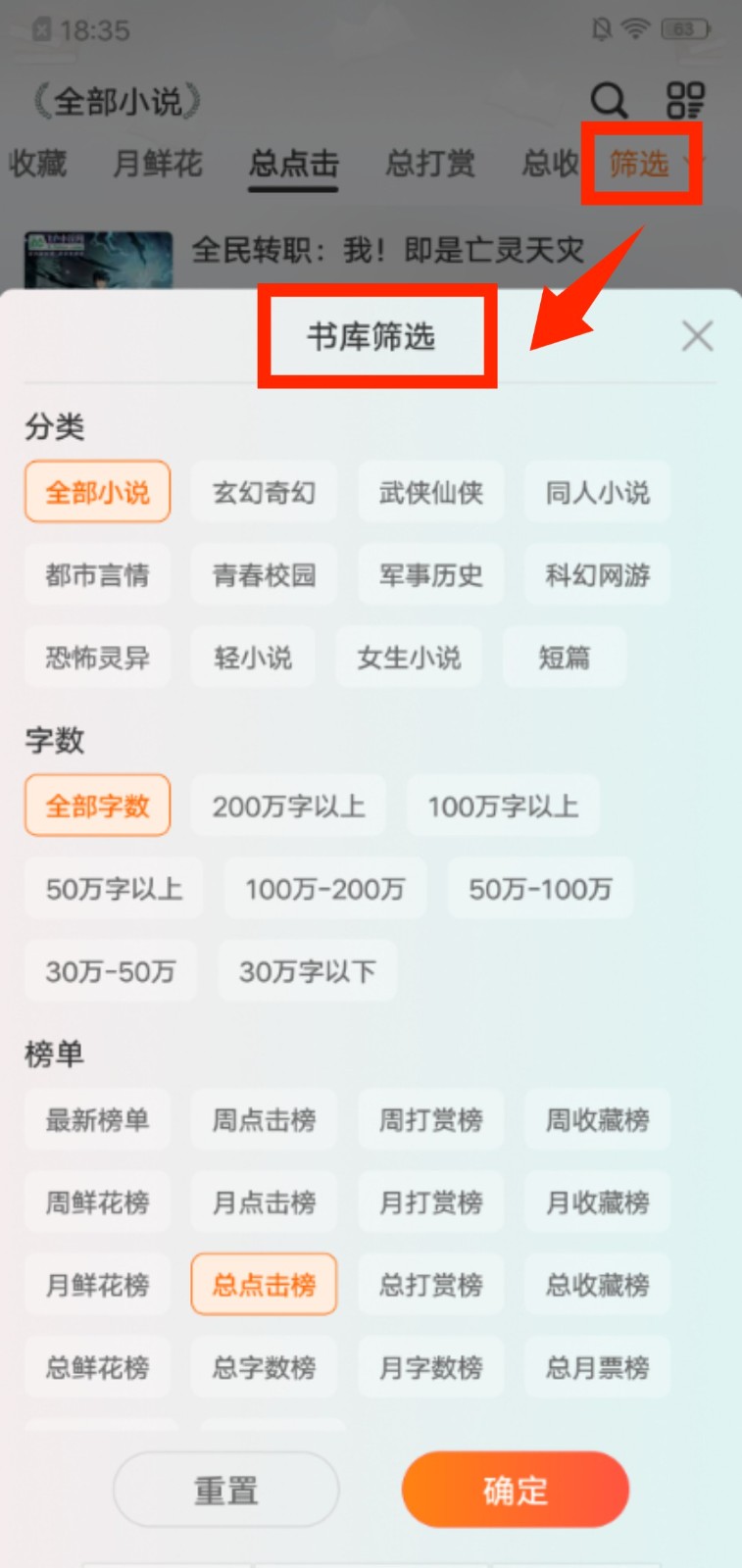
Task: Select 总收藏榜 ranking chip
Action: [597, 1284]
